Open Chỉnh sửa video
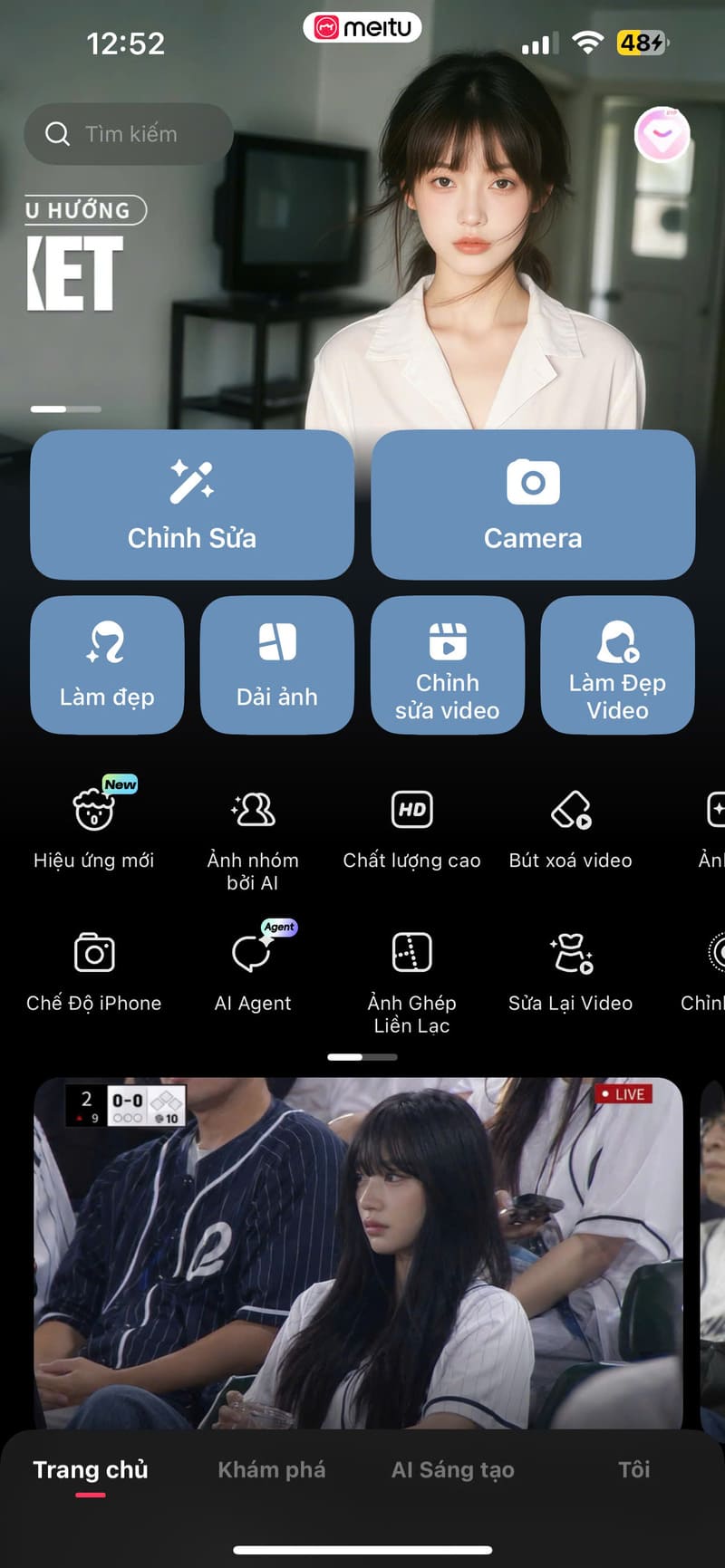 tap(448, 665)
